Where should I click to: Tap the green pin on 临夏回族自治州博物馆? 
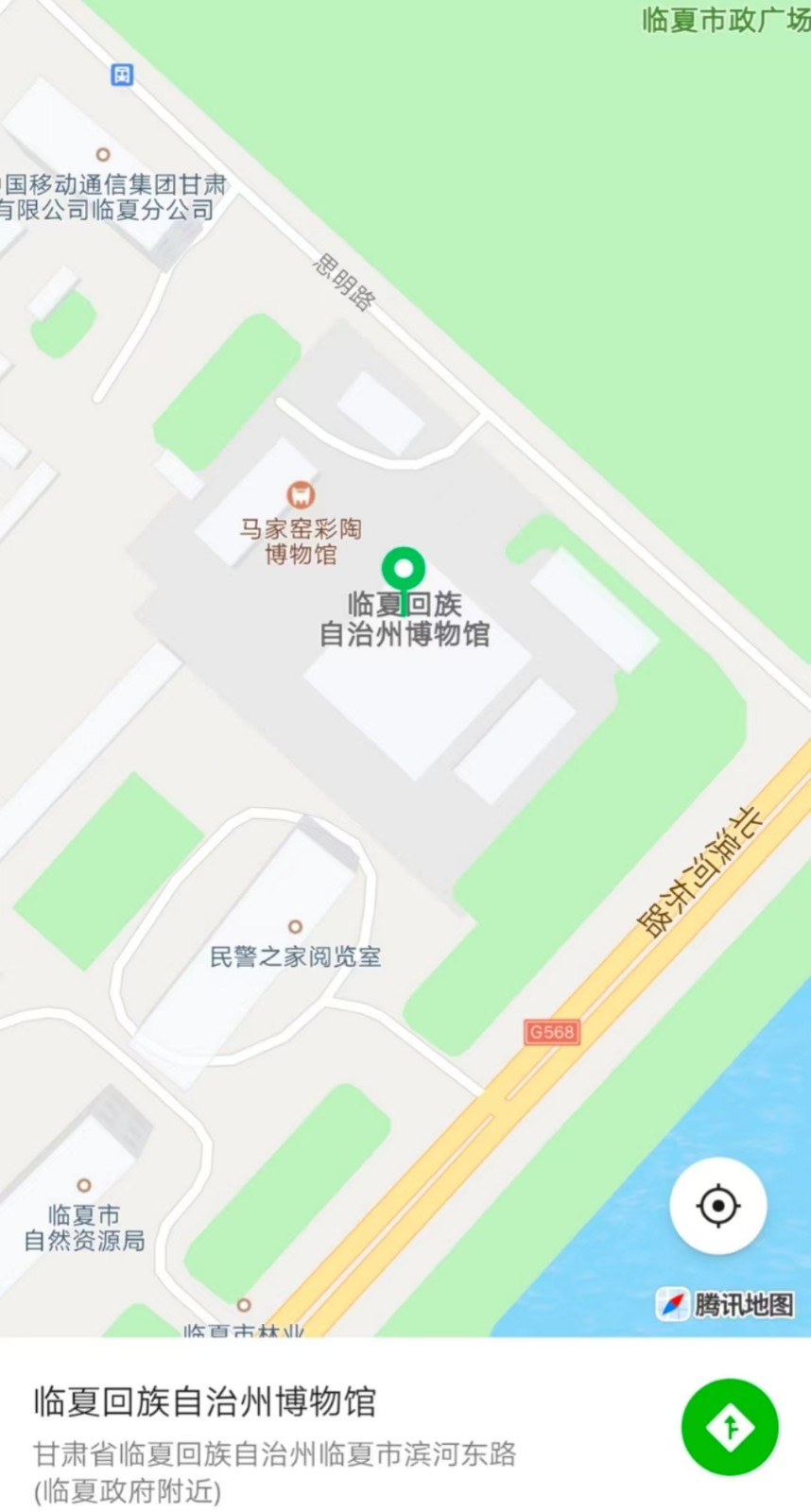[x=404, y=571]
